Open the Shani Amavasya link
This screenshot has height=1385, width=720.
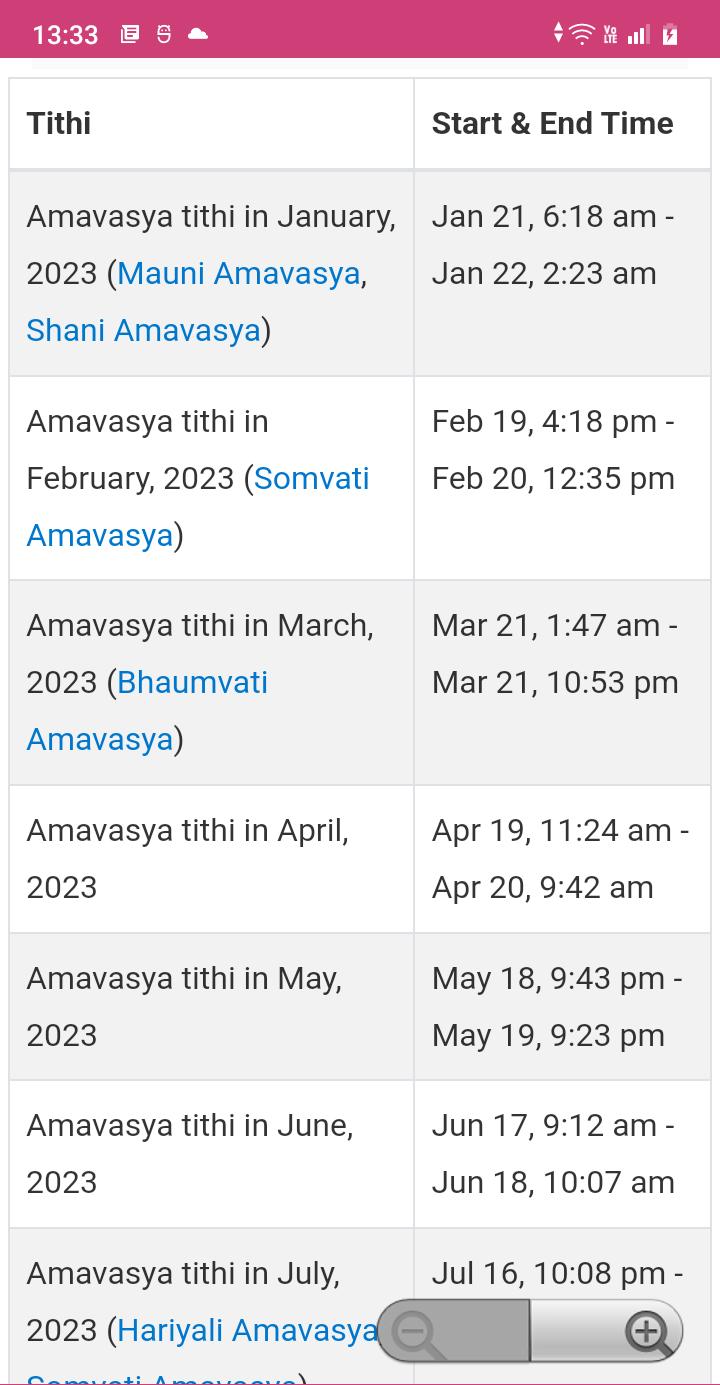tap(144, 330)
